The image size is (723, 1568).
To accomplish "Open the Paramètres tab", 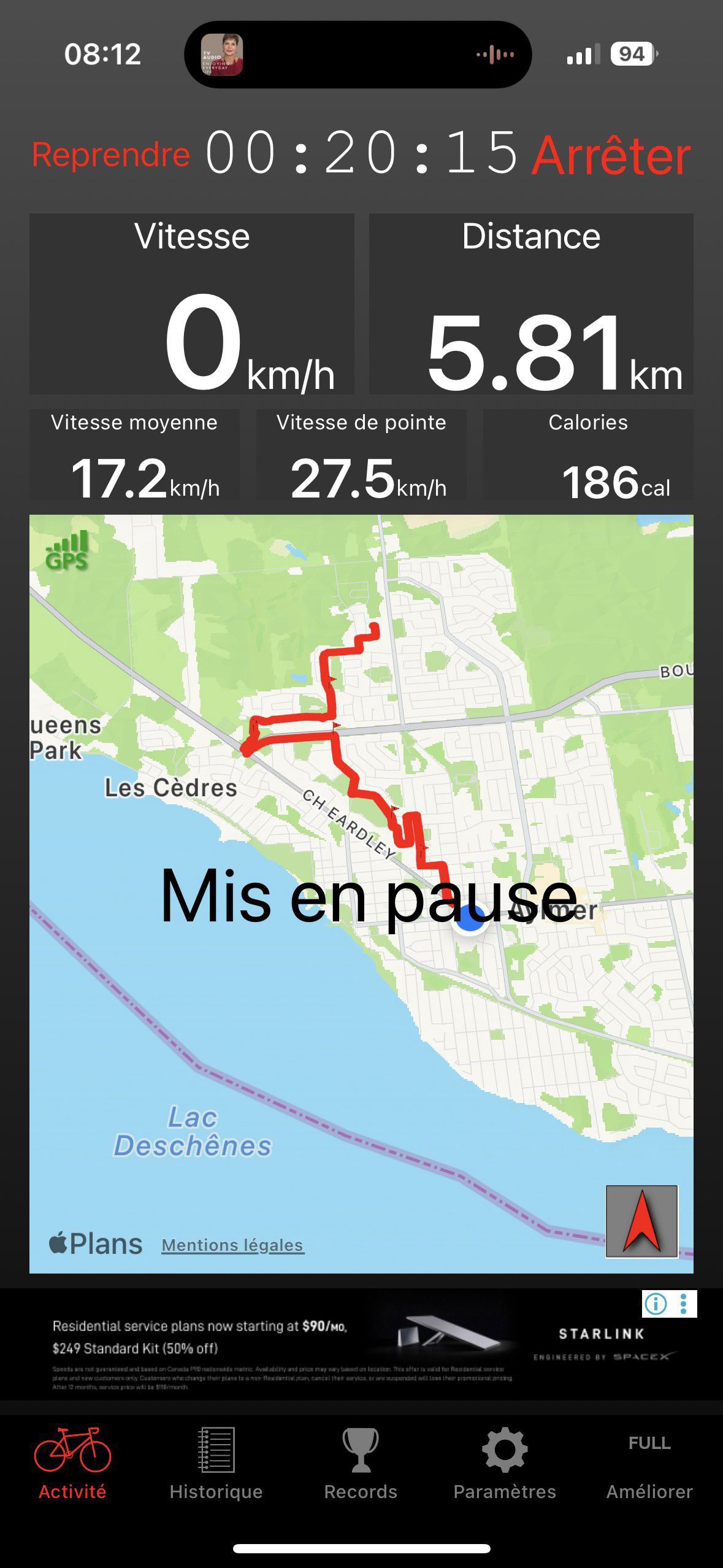I will (x=505, y=1465).
